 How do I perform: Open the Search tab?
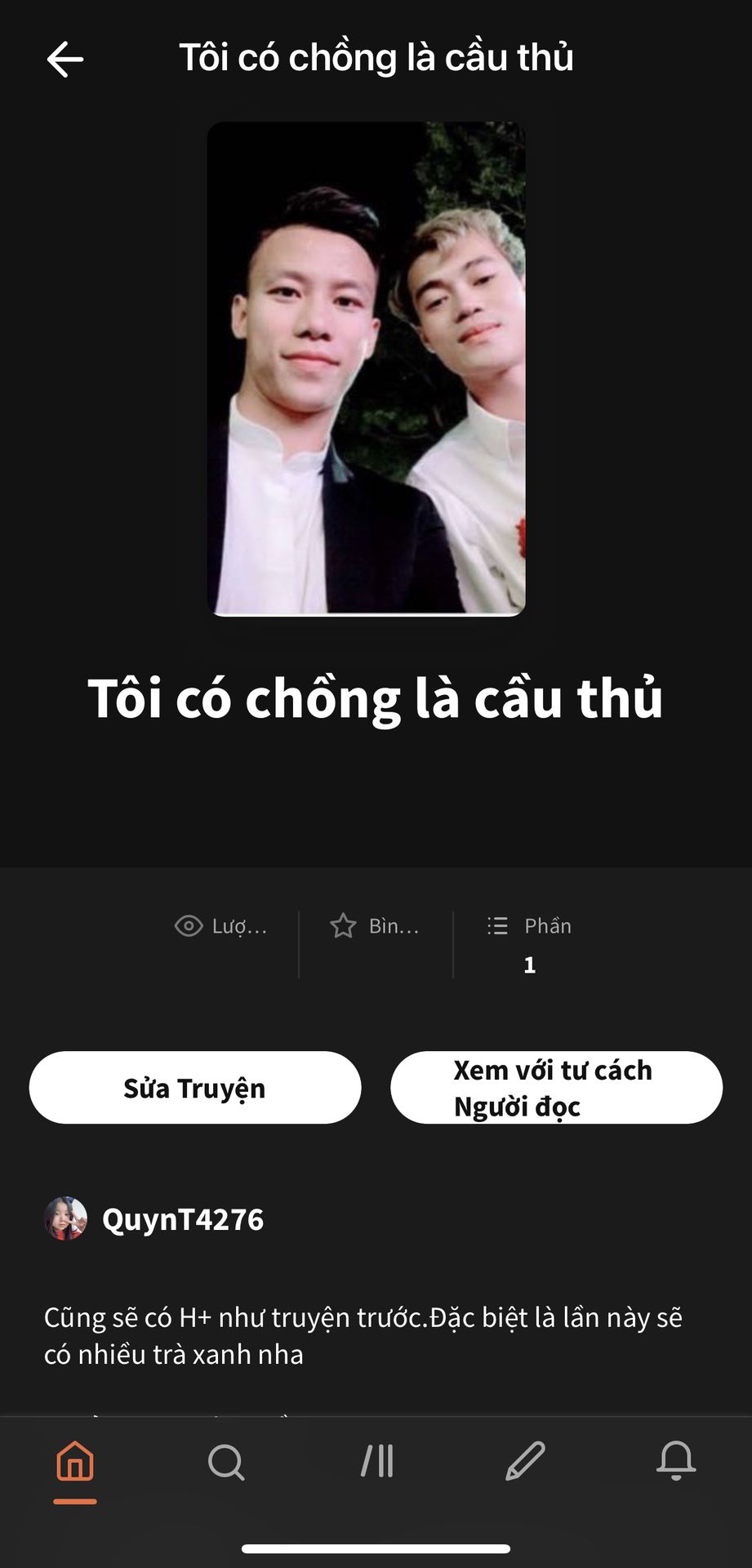(x=226, y=1462)
